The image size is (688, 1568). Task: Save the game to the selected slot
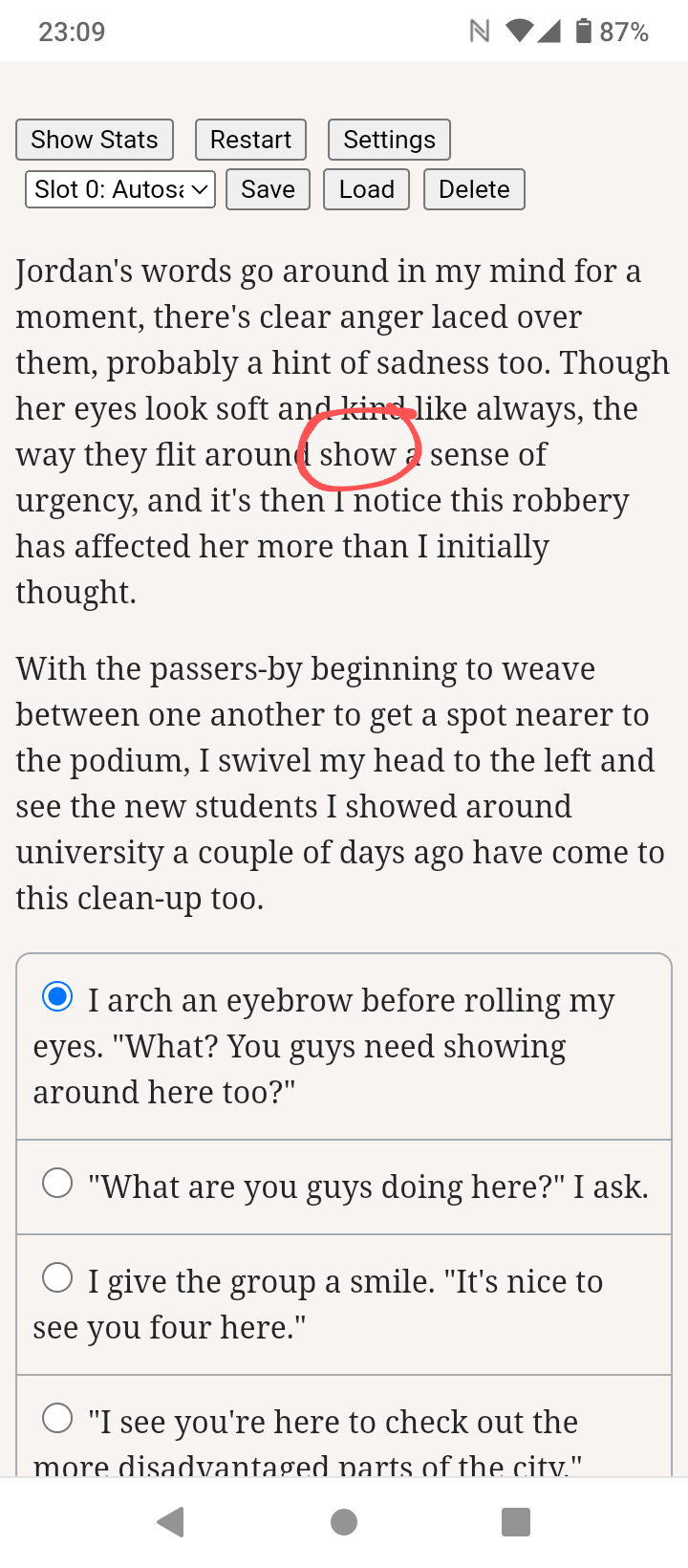pos(268,189)
